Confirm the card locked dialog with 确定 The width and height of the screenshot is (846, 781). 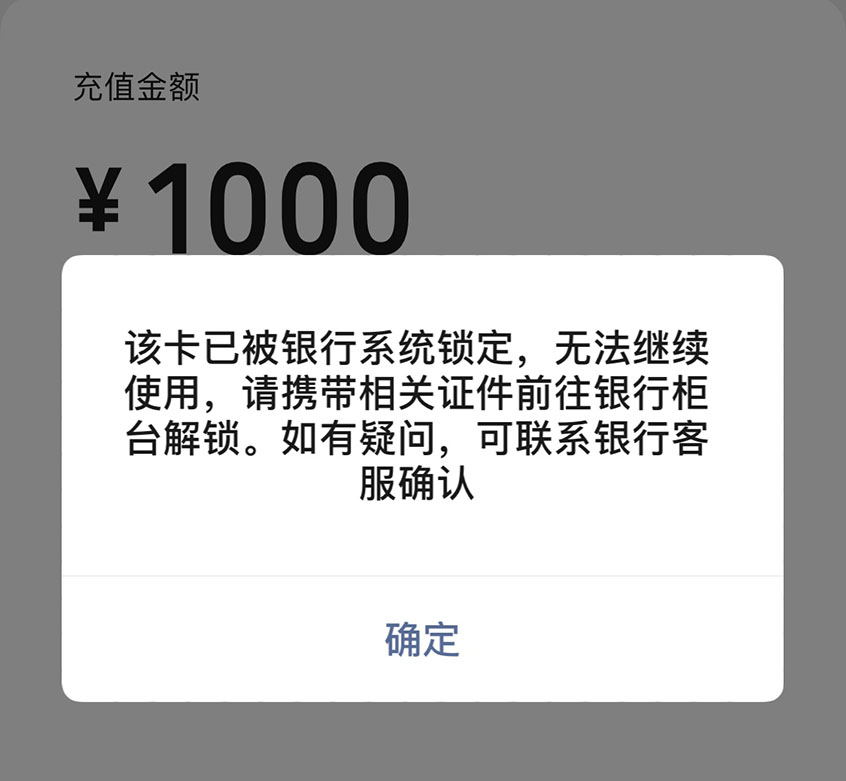422,639
